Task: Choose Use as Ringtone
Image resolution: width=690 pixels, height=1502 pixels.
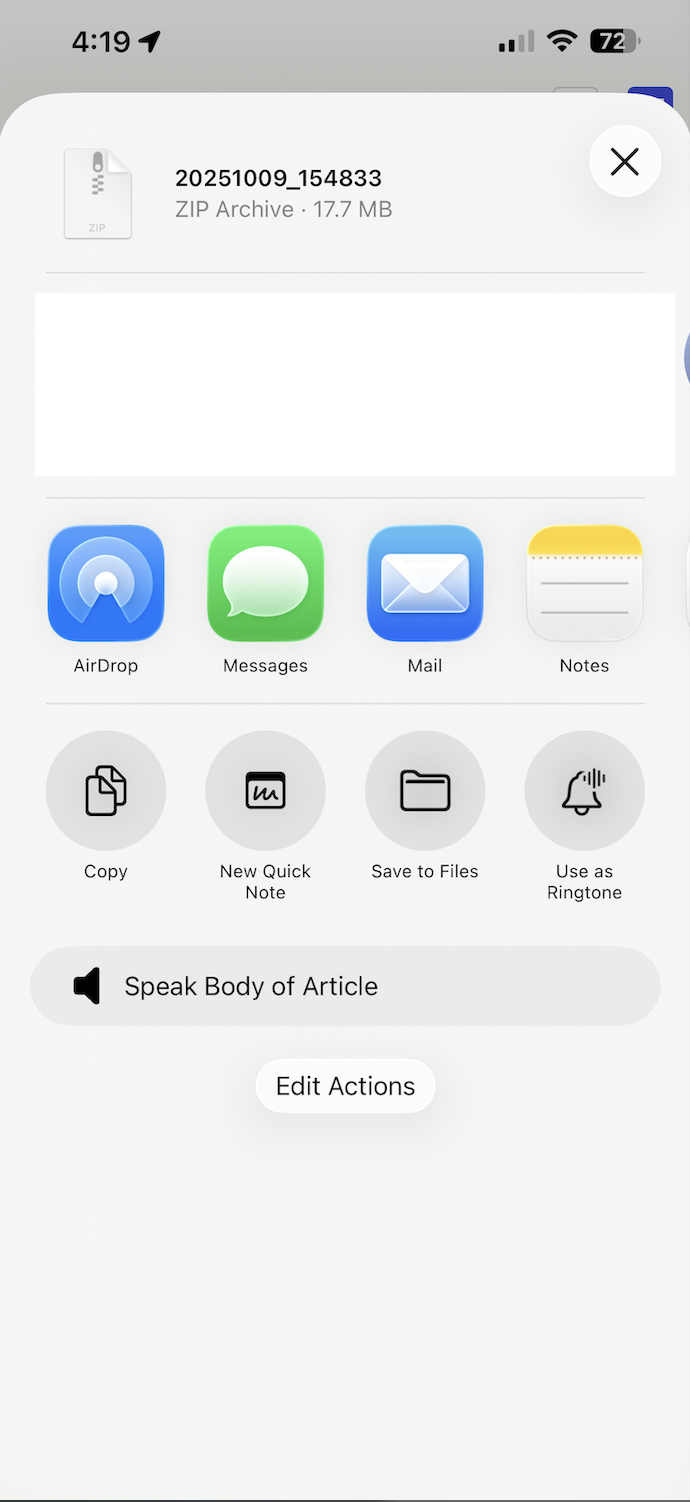Action: [x=584, y=791]
